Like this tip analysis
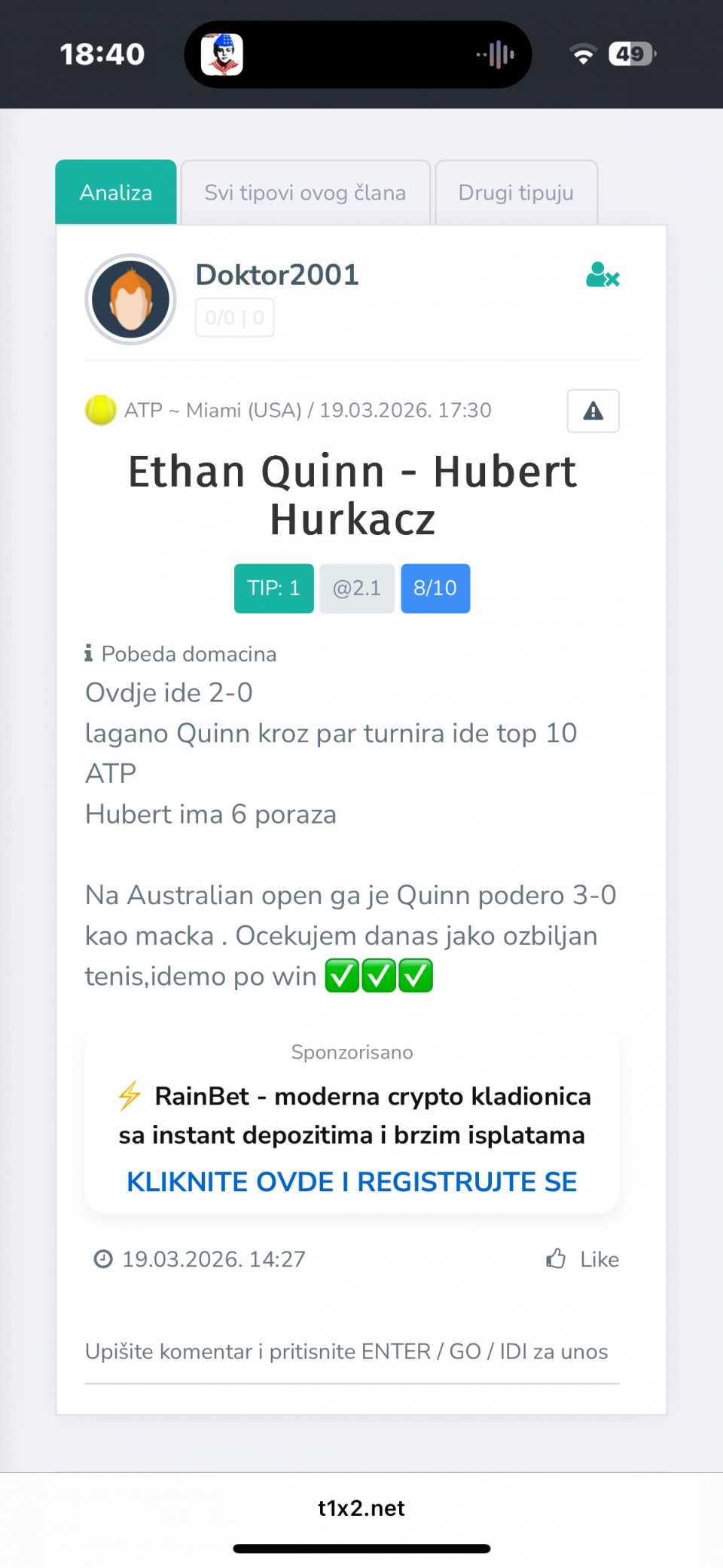The width and height of the screenshot is (723, 1568). pos(583,1259)
